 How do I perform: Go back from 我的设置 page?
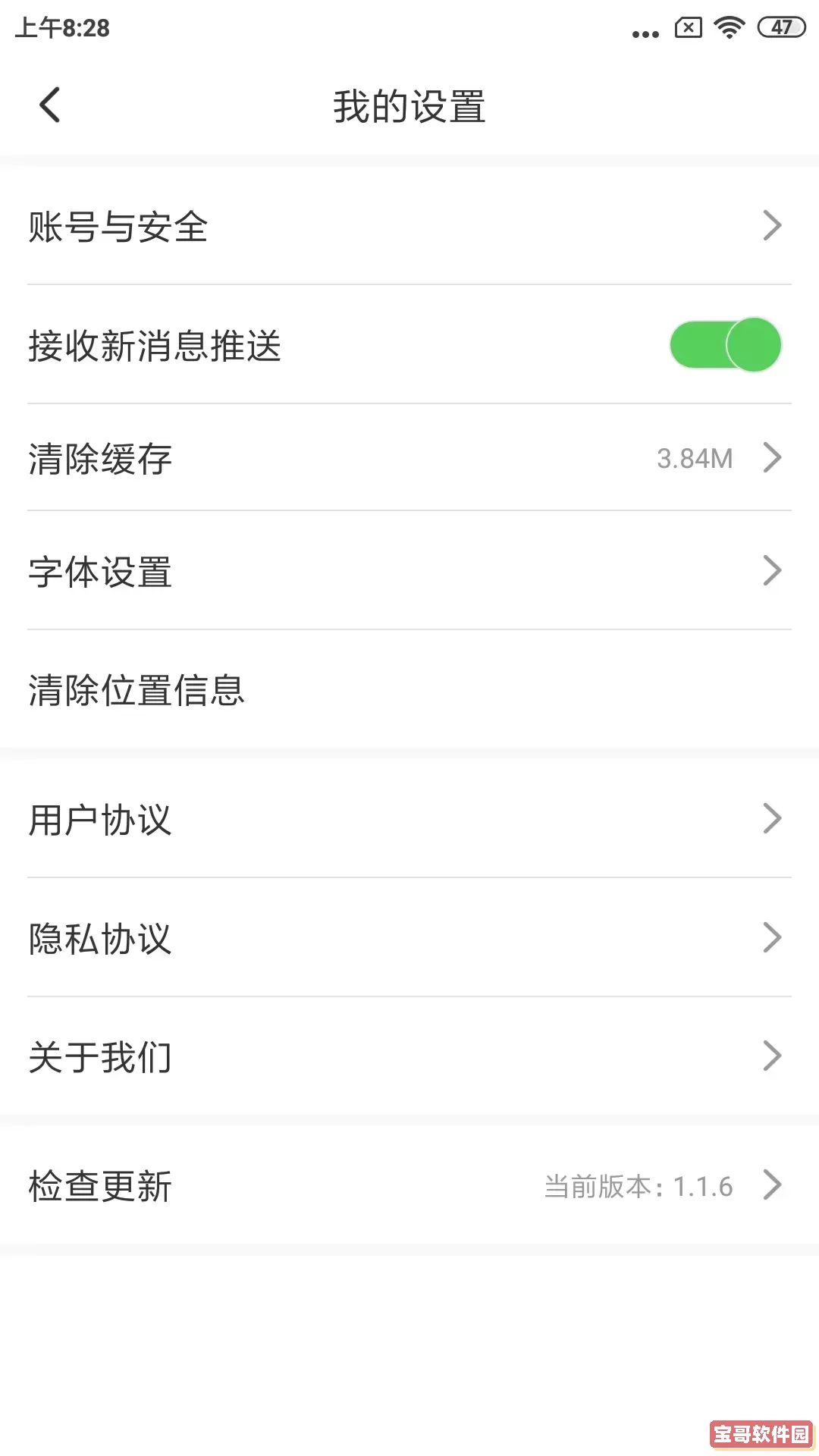click(50, 105)
